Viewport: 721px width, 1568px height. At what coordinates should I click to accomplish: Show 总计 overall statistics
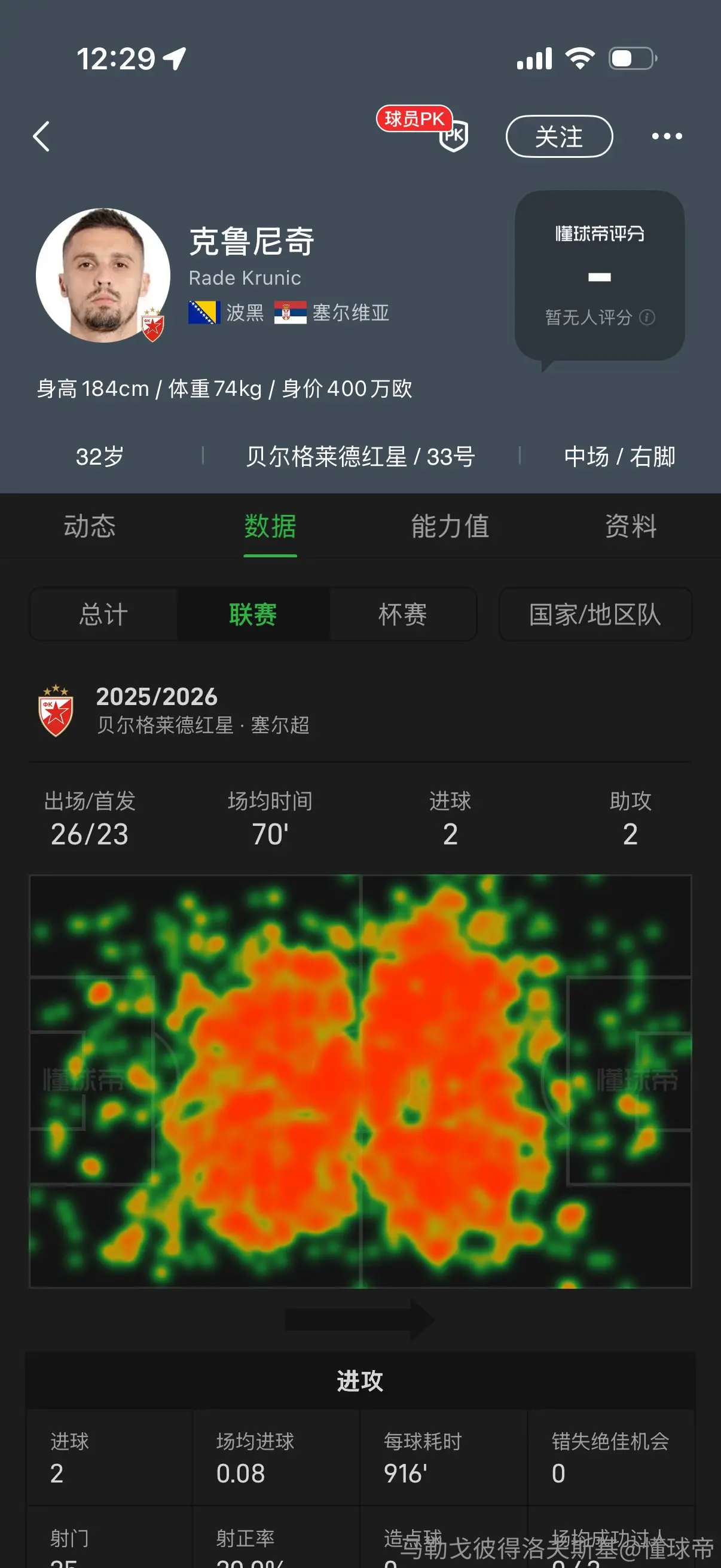click(103, 614)
